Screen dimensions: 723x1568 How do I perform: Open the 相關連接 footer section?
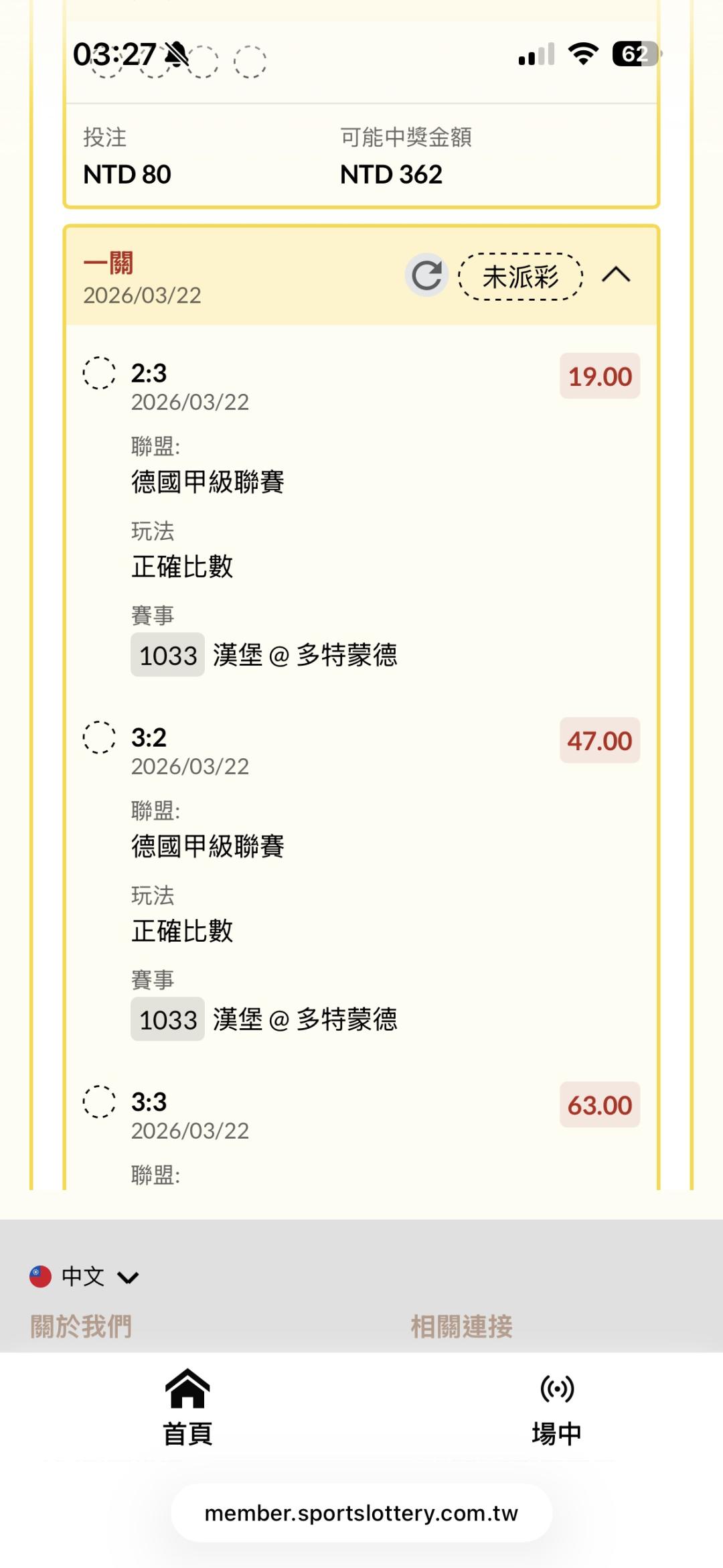pos(461,1326)
